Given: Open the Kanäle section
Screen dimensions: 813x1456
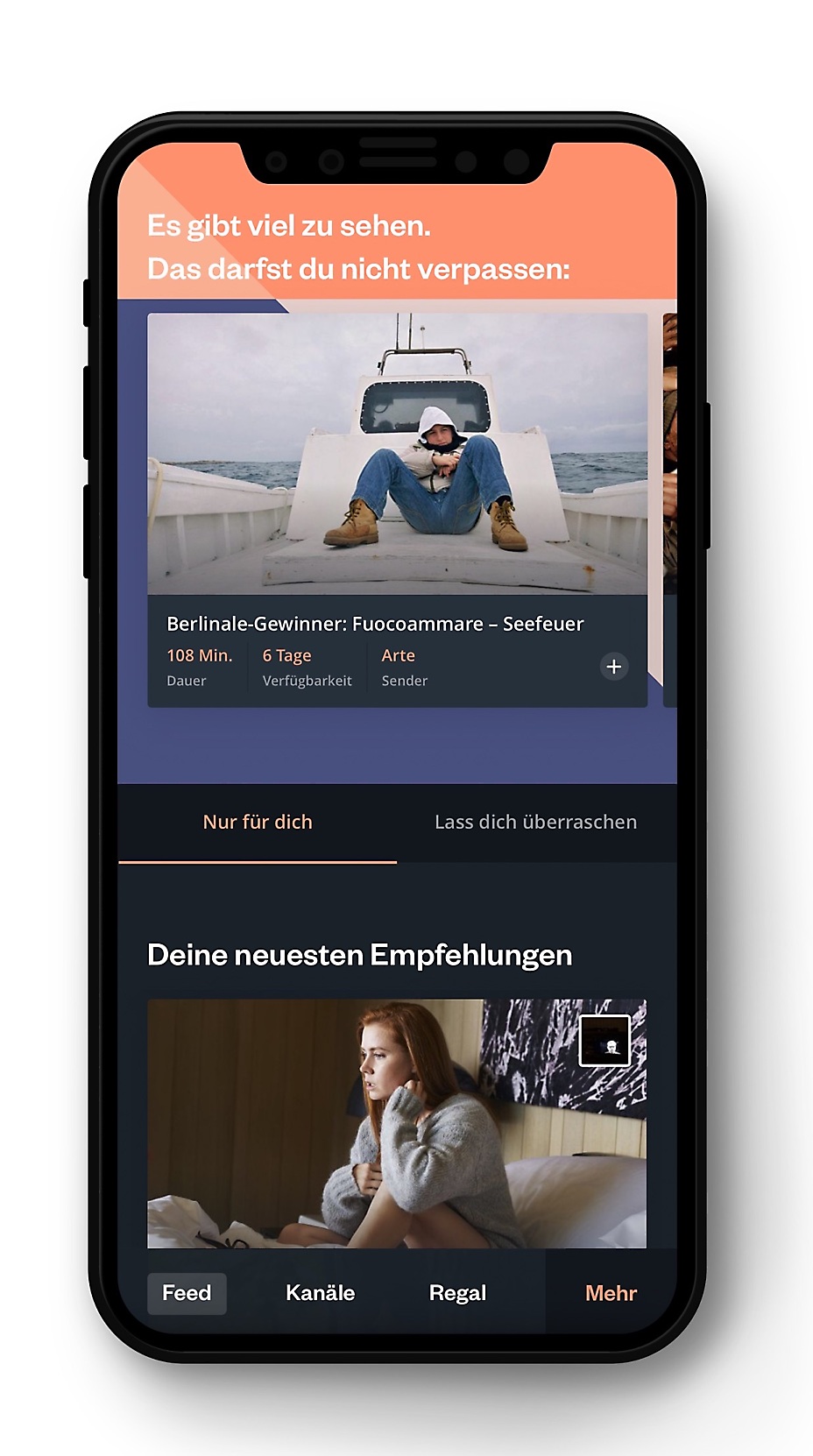Looking at the screenshot, I should [x=320, y=1293].
